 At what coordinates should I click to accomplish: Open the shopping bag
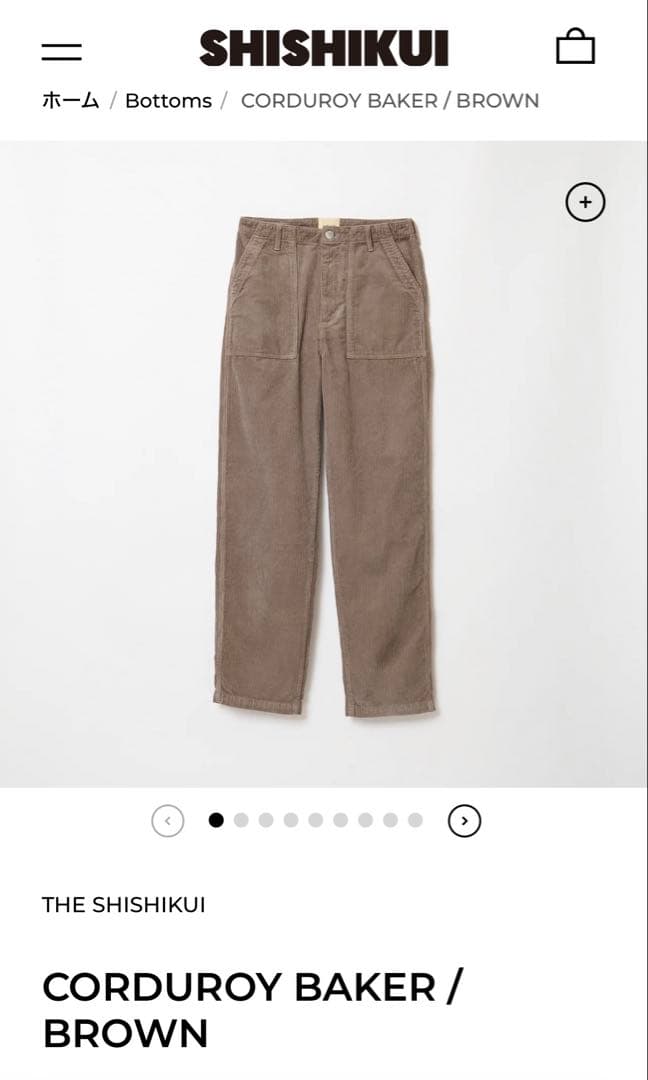[x=575, y=47]
